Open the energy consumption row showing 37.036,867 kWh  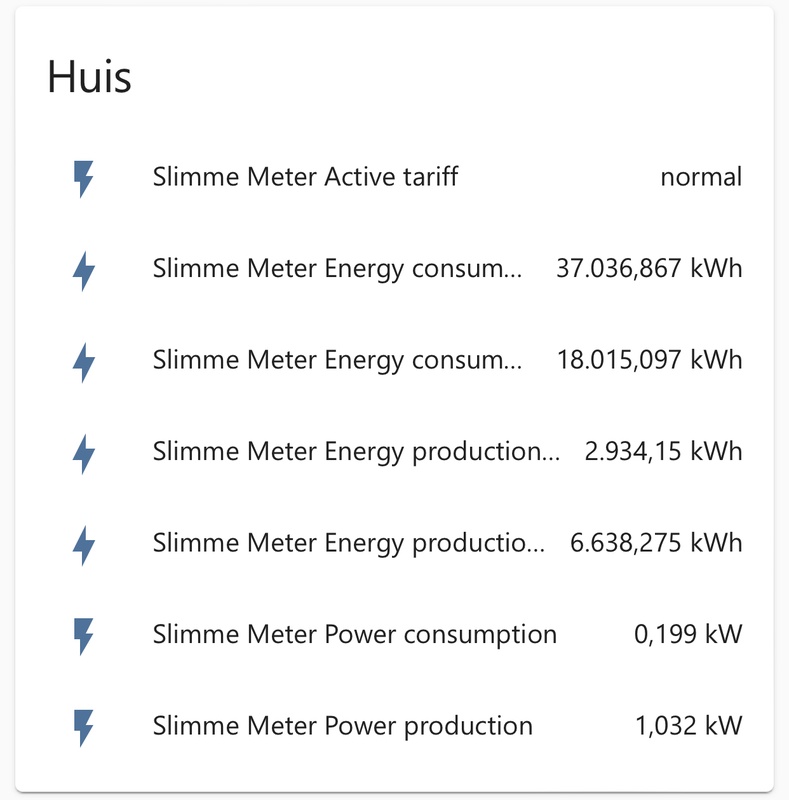click(337, 269)
